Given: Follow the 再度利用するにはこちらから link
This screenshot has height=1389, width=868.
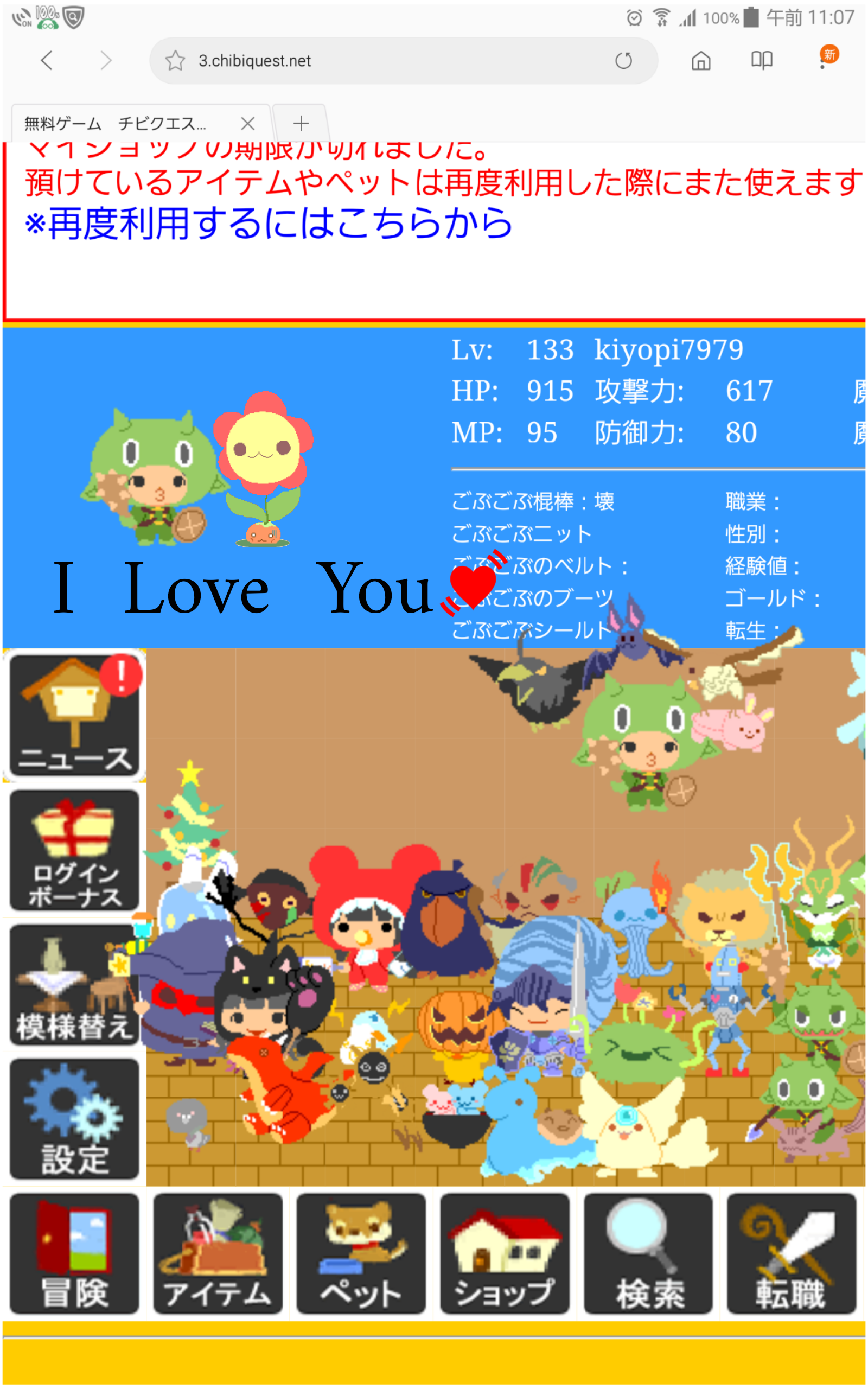Looking at the screenshot, I should pyautogui.click(x=269, y=224).
